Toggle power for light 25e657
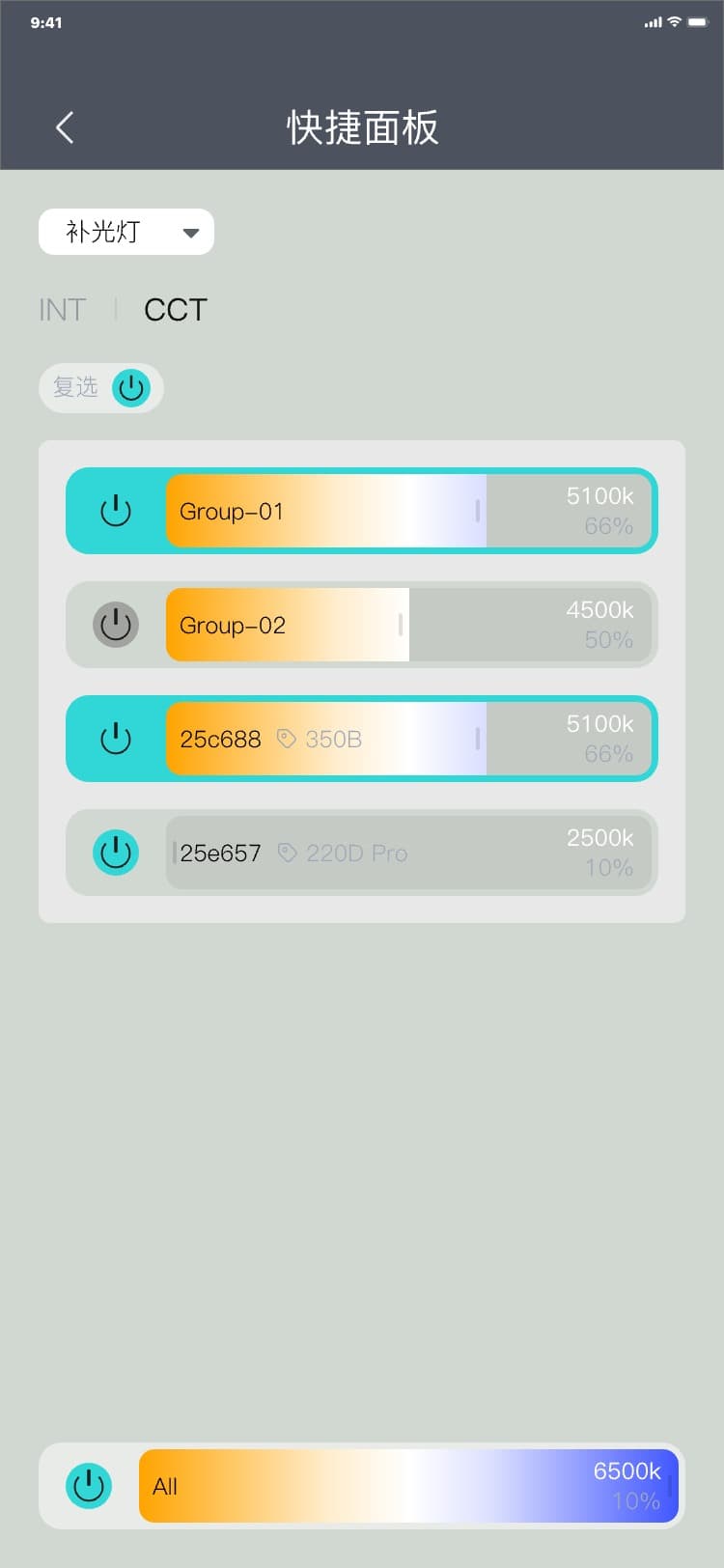Viewport: 724px width, 1568px height. (x=116, y=853)
